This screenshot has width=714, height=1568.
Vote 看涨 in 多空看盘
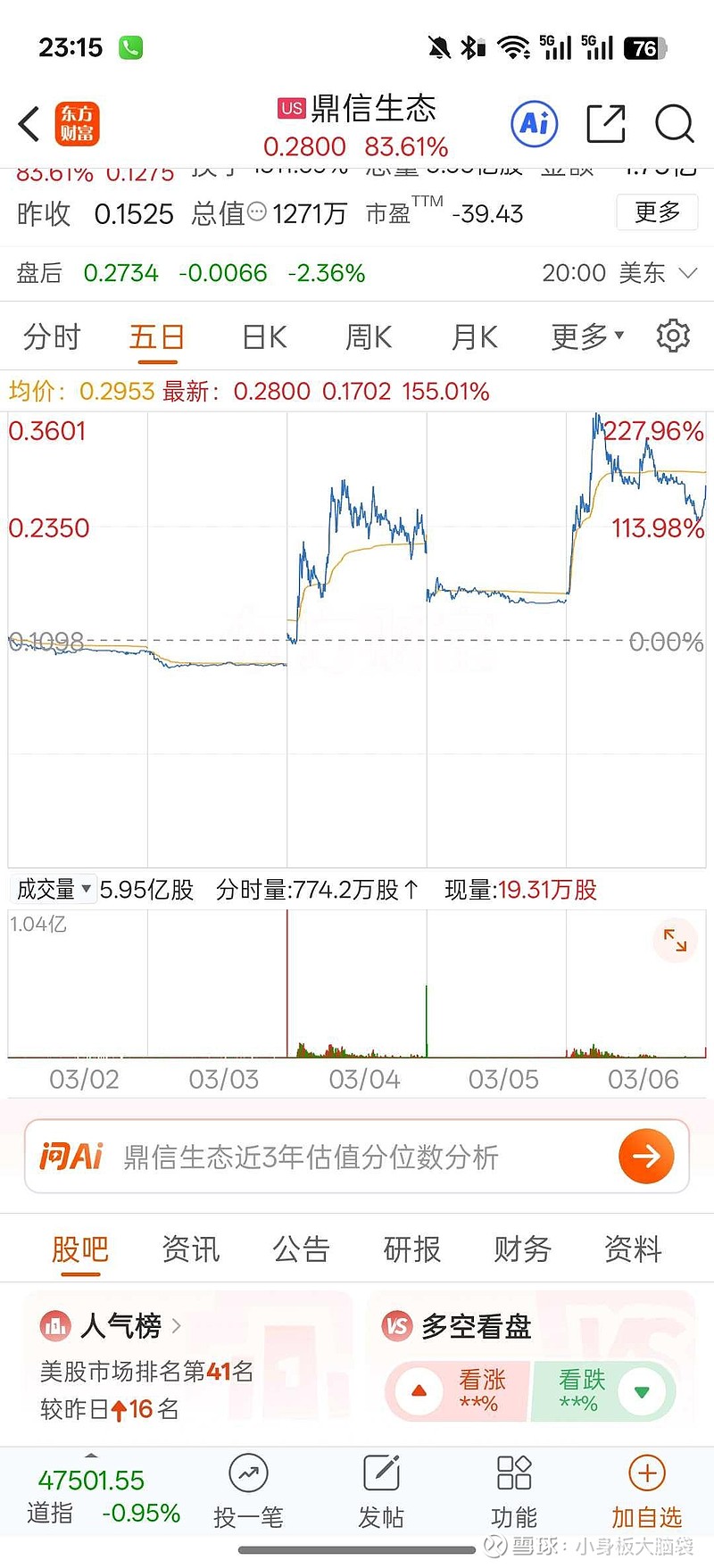(459, 1390)
